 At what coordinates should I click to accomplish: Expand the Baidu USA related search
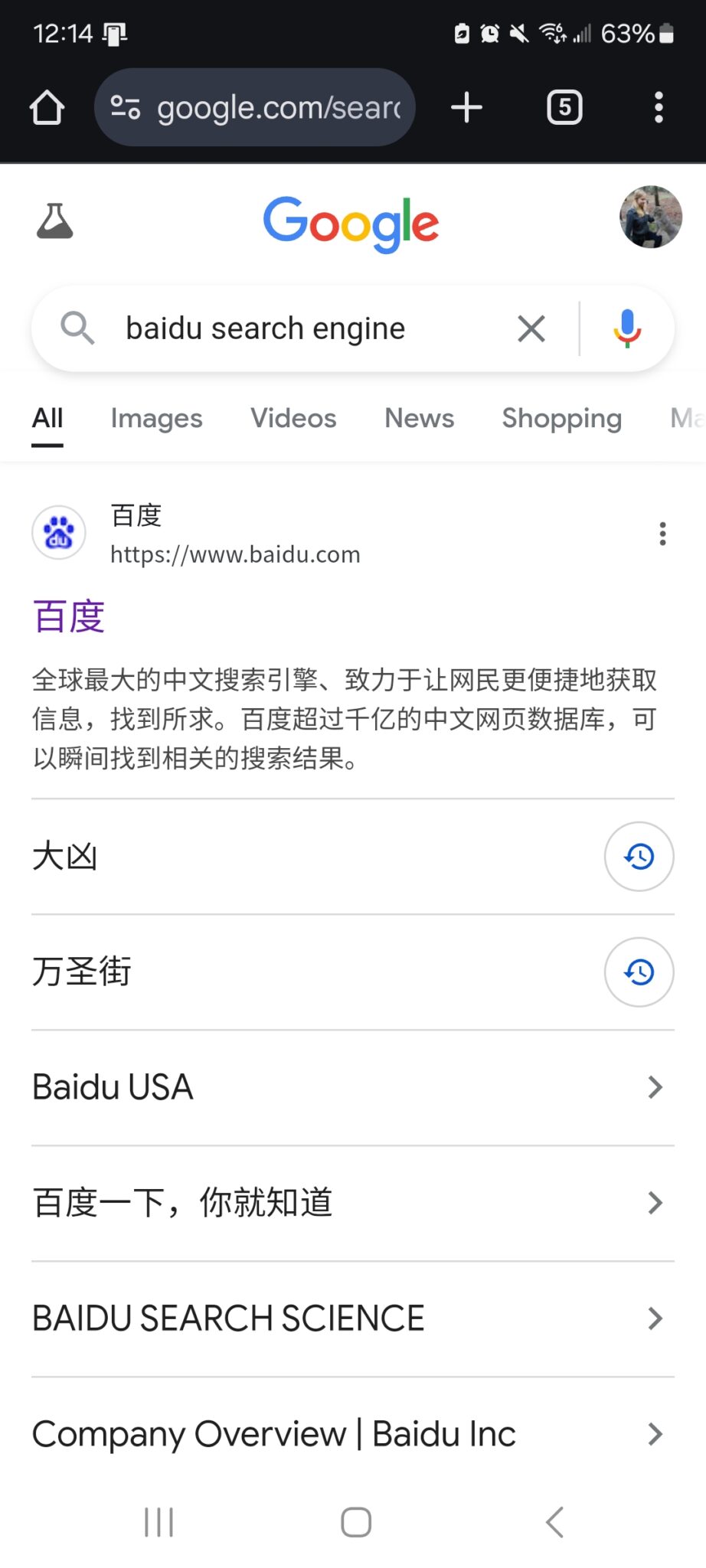tap(653, 1087)
